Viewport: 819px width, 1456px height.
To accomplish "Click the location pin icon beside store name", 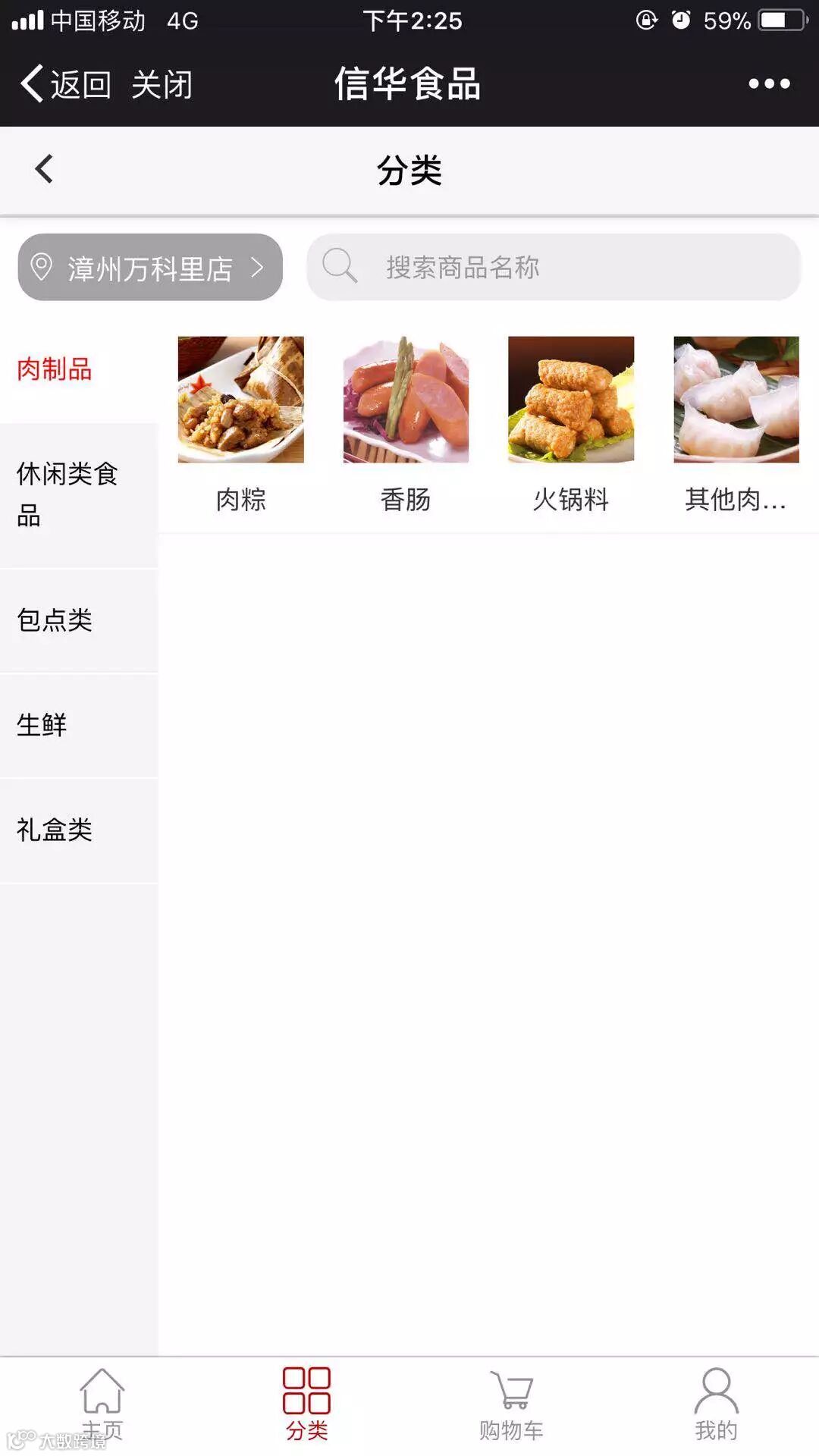I will point(42,266).
